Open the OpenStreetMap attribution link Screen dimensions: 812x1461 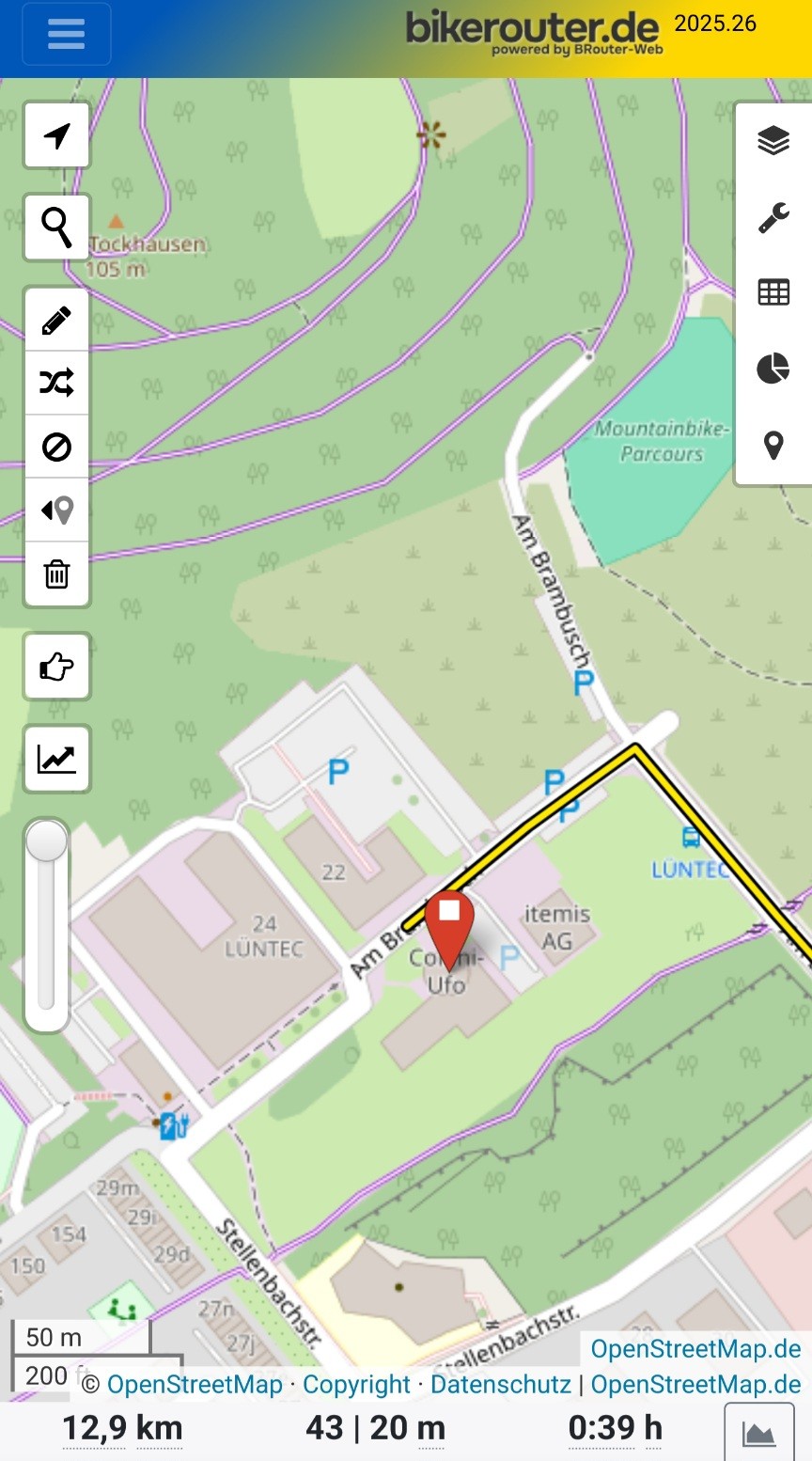click(195, 1384)
